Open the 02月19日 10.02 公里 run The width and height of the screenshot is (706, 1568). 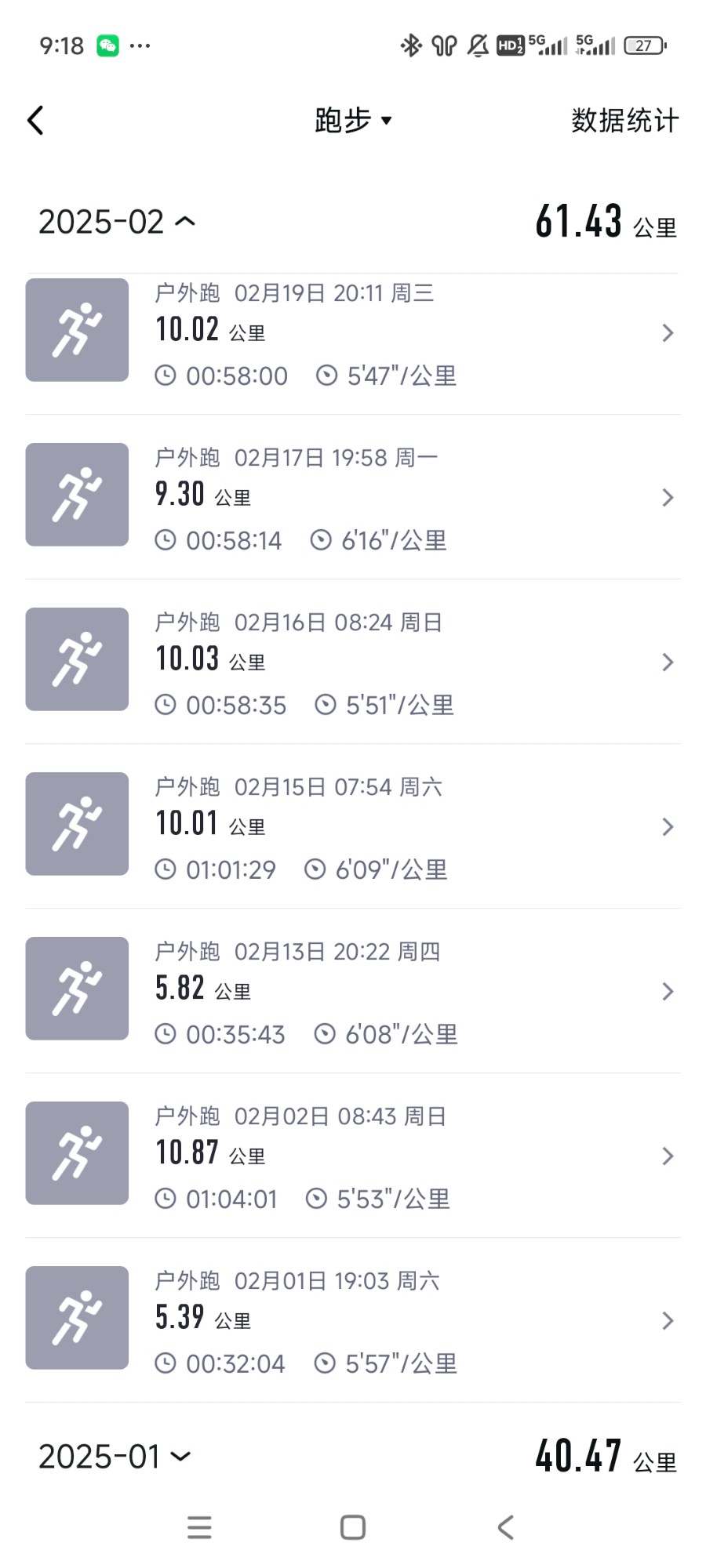point(353,333)
